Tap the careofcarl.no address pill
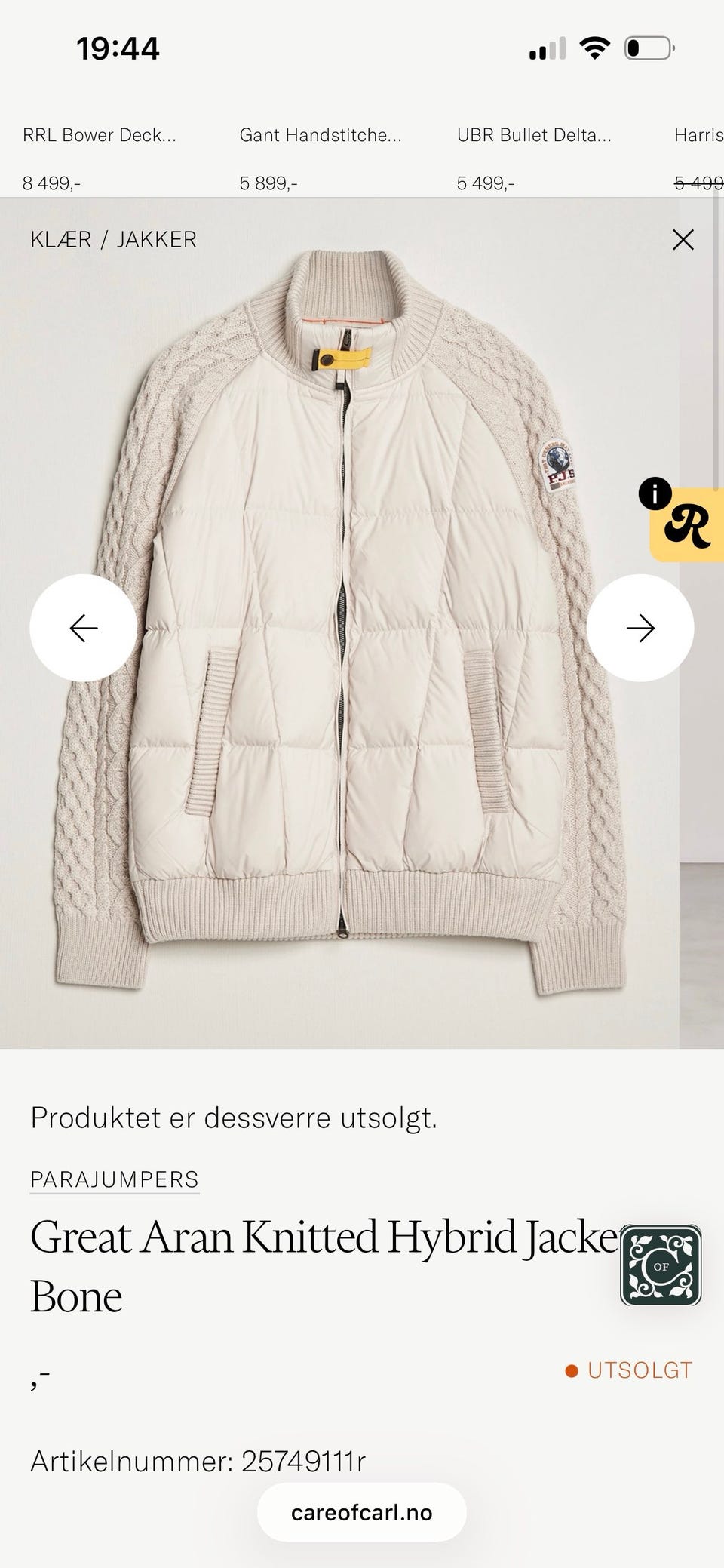Viewport: 724px width, 1568px height. (x=362, y=1513)
